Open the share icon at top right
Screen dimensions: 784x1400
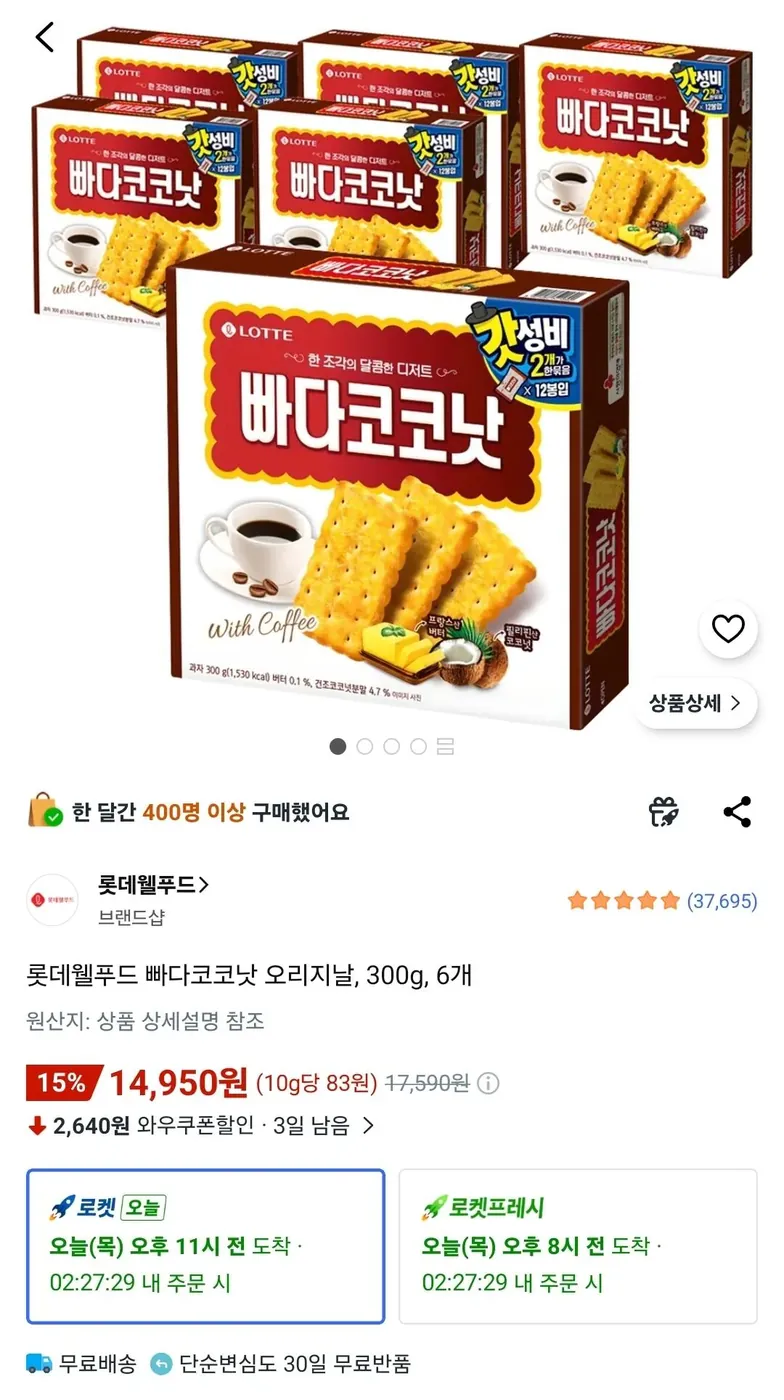(737, 812)
